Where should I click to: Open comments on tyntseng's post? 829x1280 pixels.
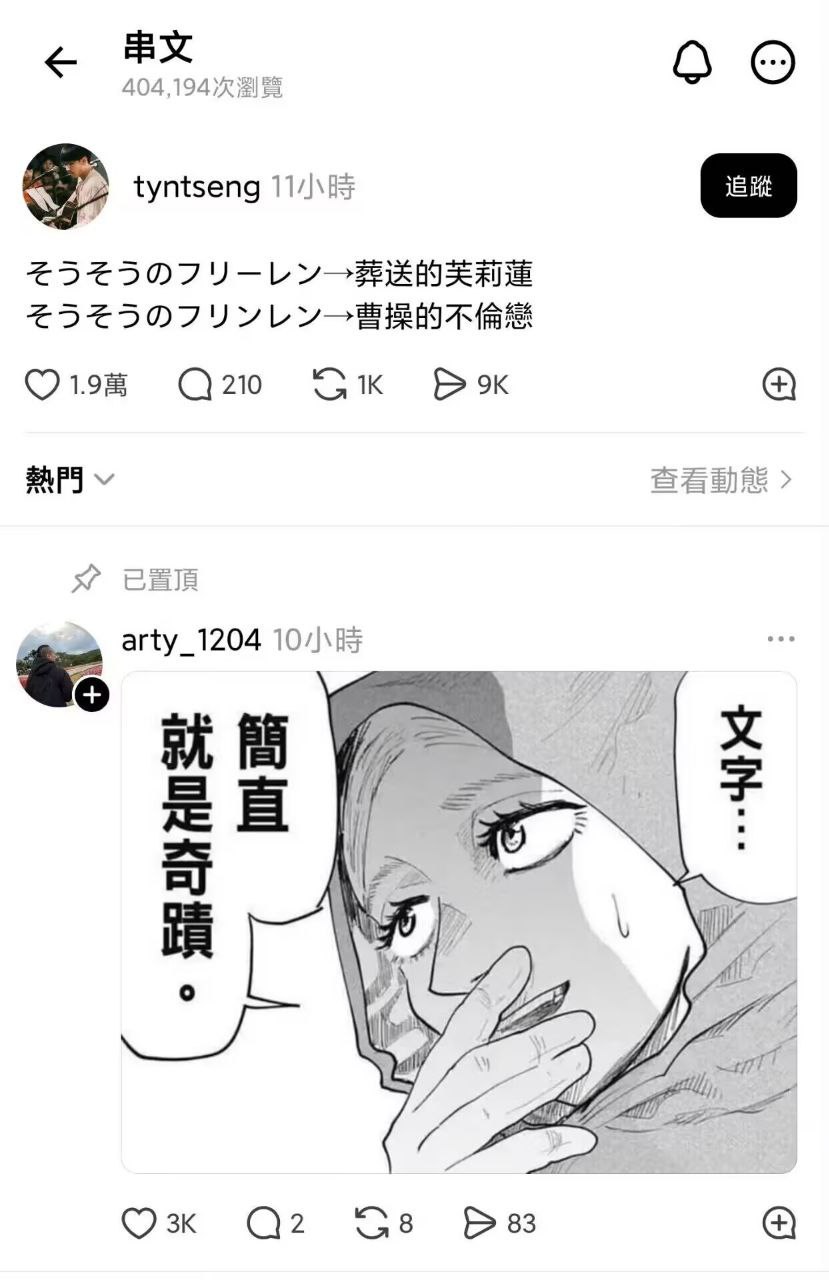tap(195, 384)
